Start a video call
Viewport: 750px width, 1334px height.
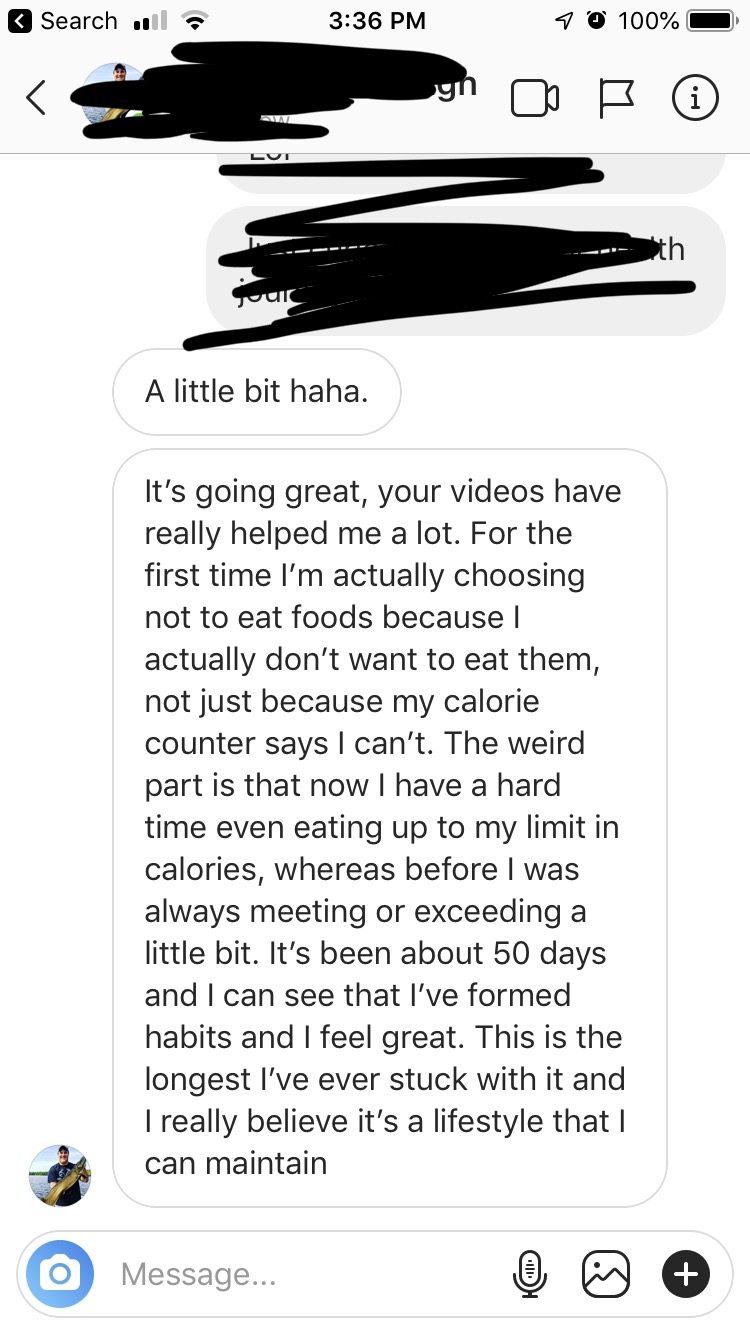pyautogui.click(x=535, y=97)
